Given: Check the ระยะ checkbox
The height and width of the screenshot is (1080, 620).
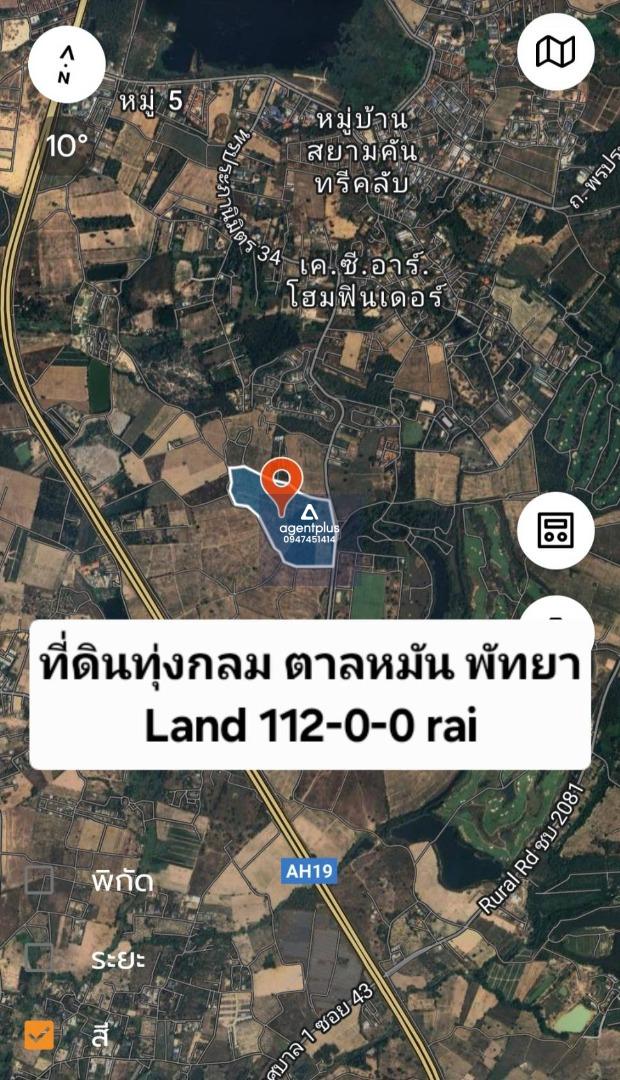Looking at the screenshot, I should coord(39,957).
